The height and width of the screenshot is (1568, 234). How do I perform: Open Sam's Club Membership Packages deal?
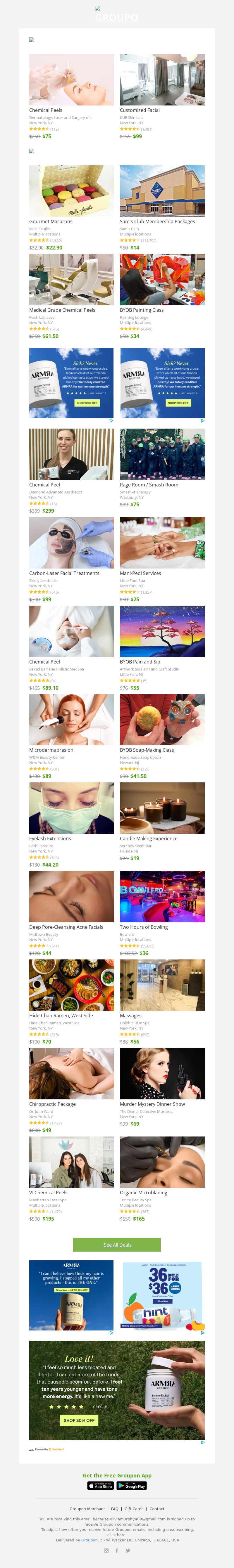[x=162, y=191]
